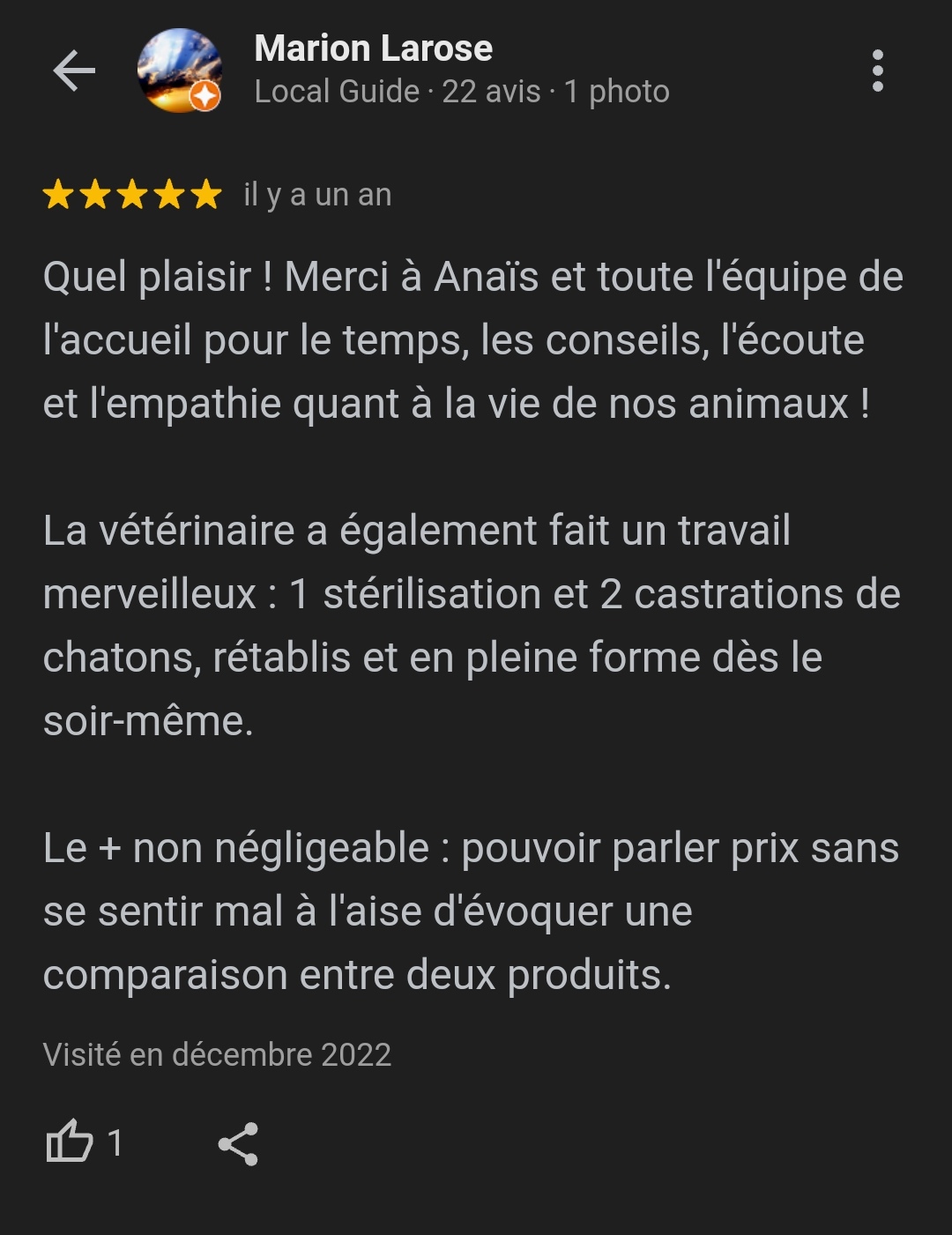Share this review
This screenshot has width=952, height=1235.
(238, 1143)
